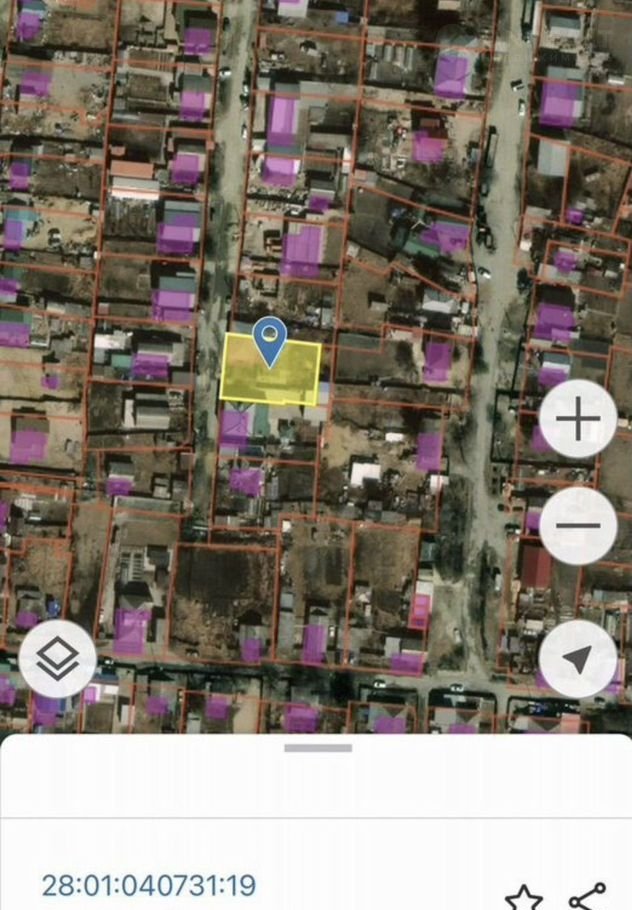Zoom out of the map
This screenshot has height=910, width=632.
578,526
